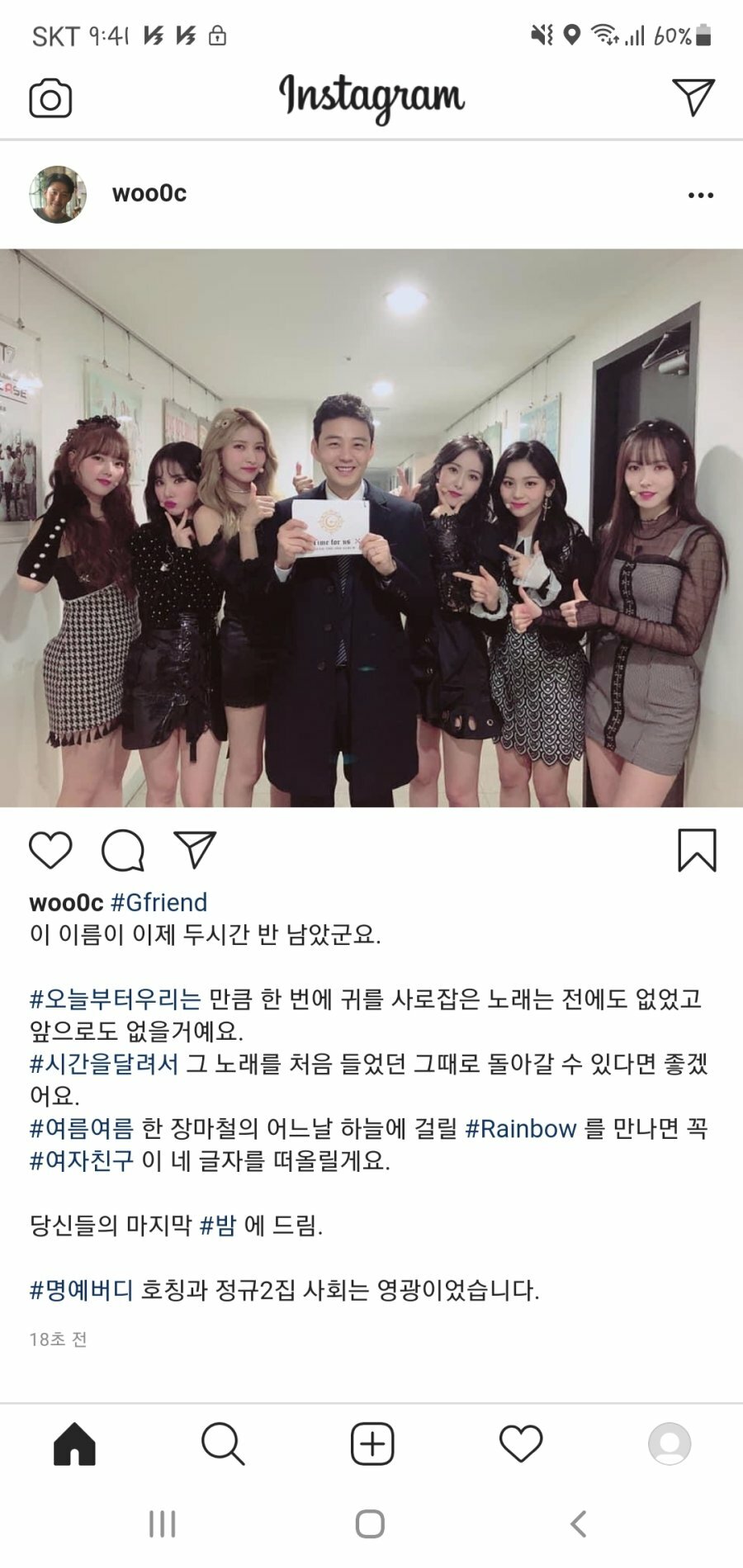Bookmark woo0c's post
This screenshot has height=1568, width=743.
[697, 850]
